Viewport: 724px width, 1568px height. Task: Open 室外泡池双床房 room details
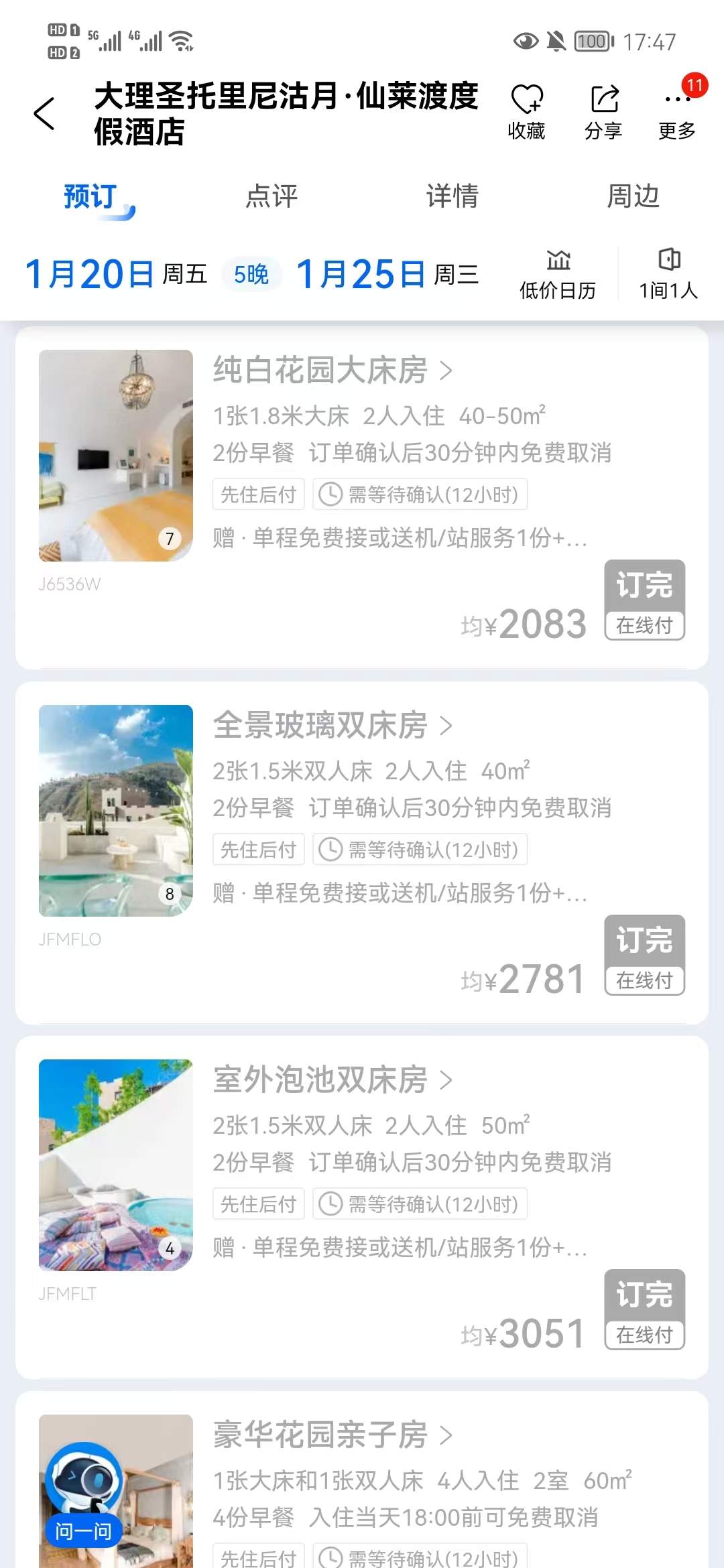point(333,1080)
